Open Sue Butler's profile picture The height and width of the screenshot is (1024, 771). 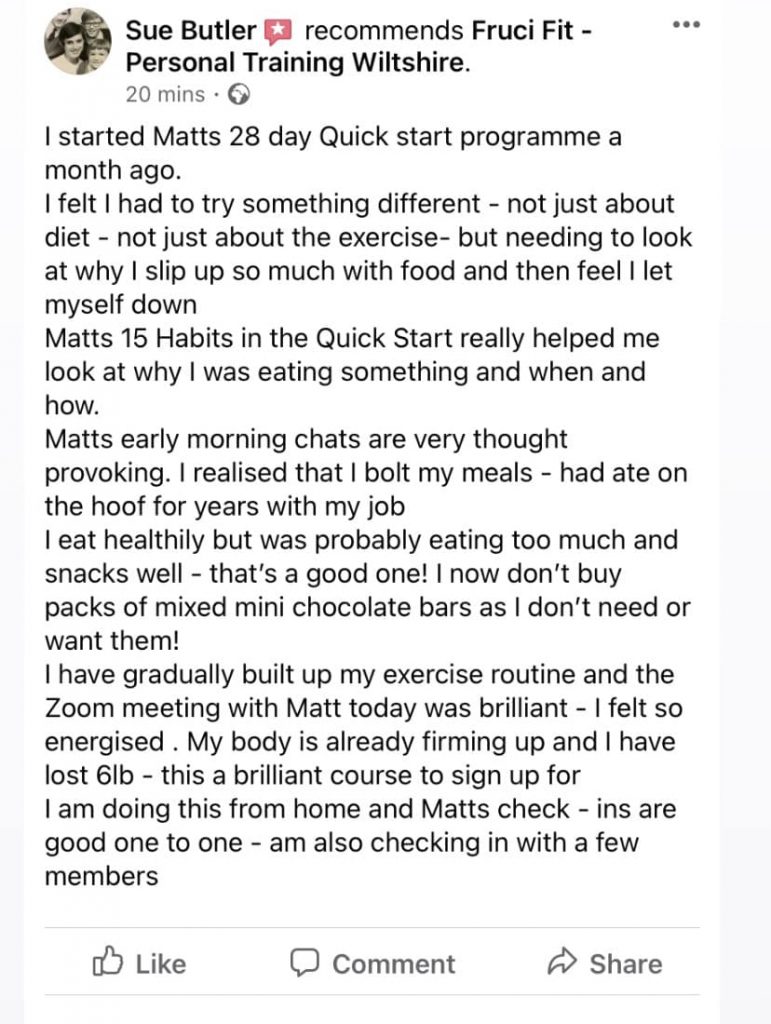point(77,43)
